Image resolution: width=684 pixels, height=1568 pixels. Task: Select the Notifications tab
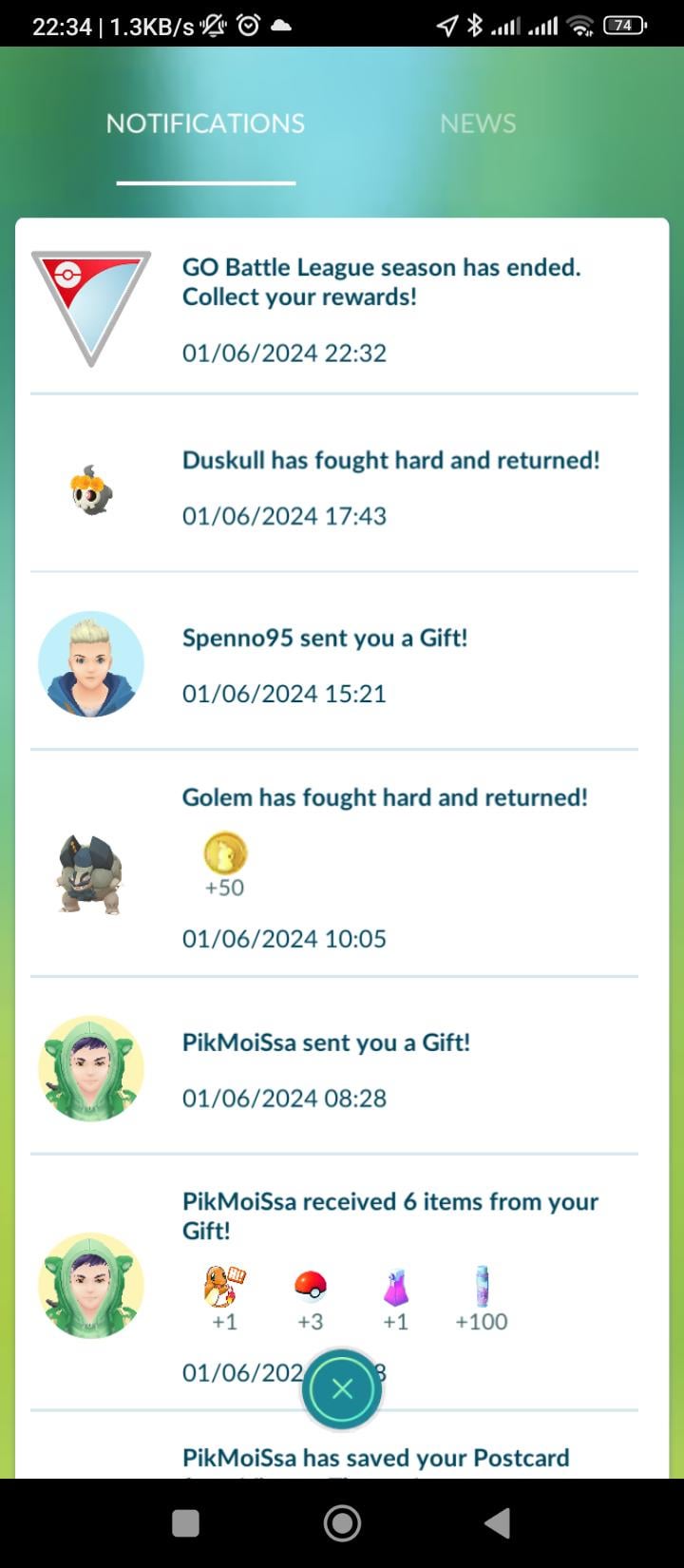205,124
